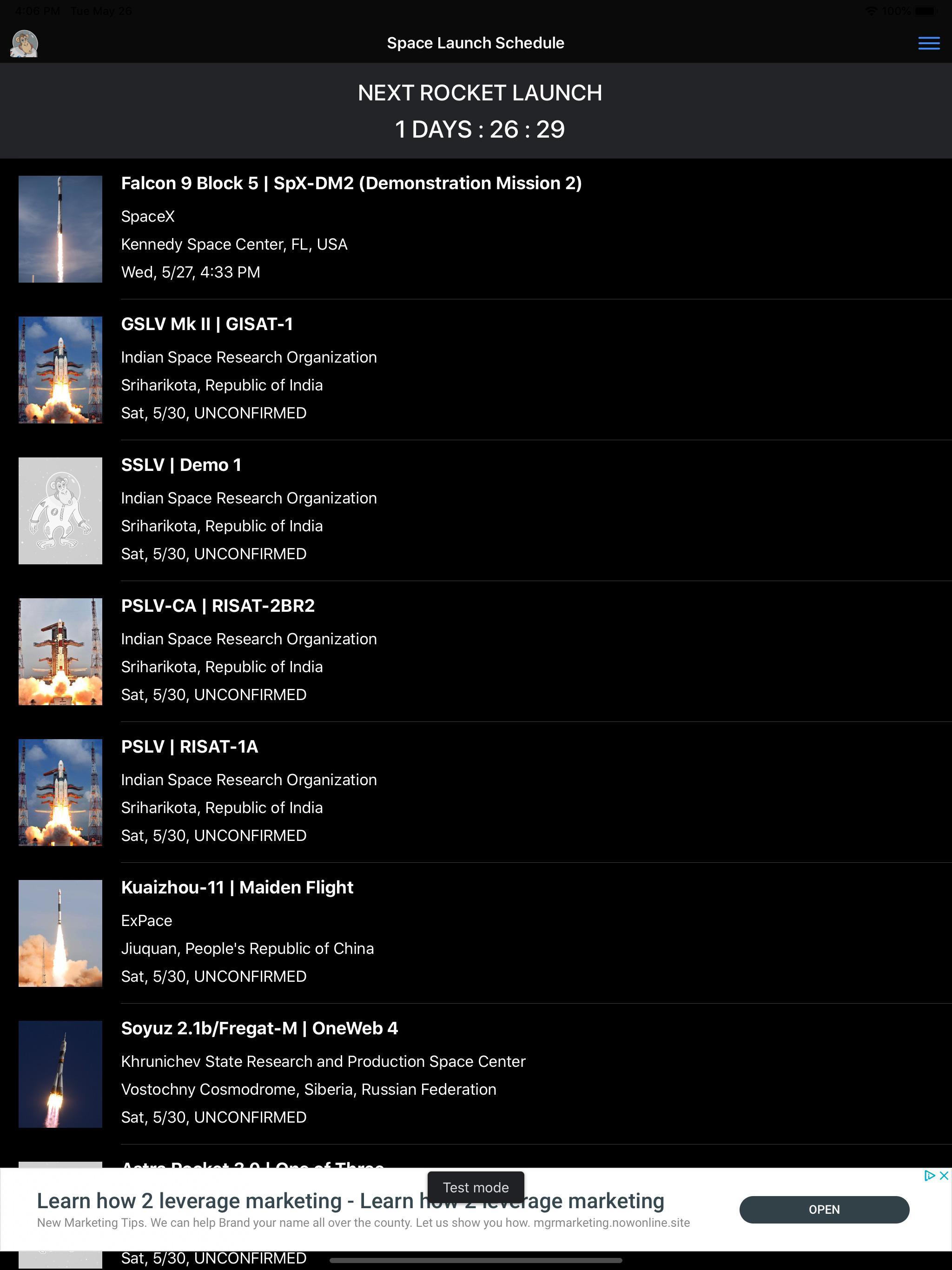This screenshot has height=1270, width=952.
Task: Tap OPEN on the marketing ad
Action: 823,1209
